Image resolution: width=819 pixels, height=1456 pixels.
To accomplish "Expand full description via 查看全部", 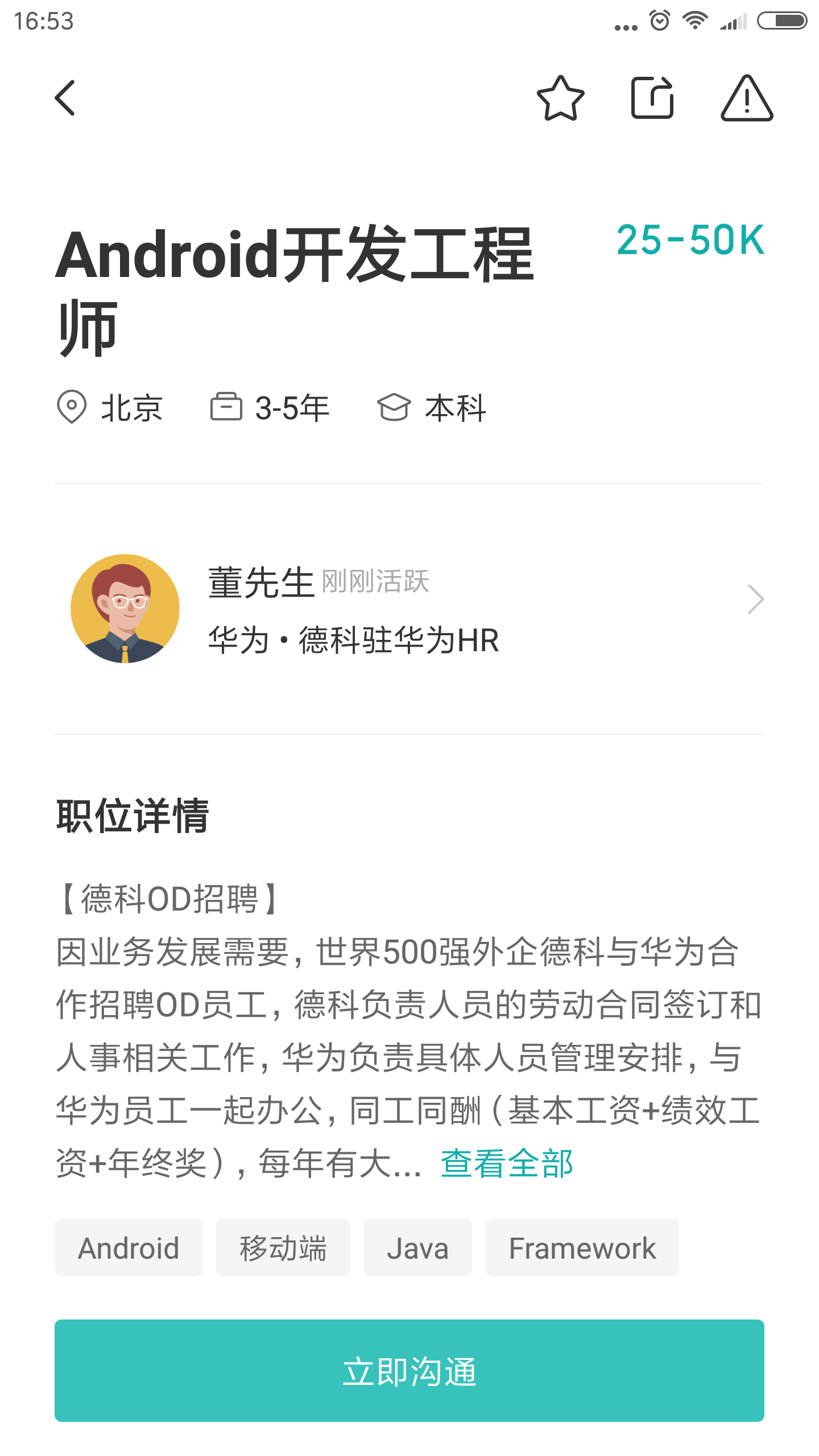I will (506, 1164).
